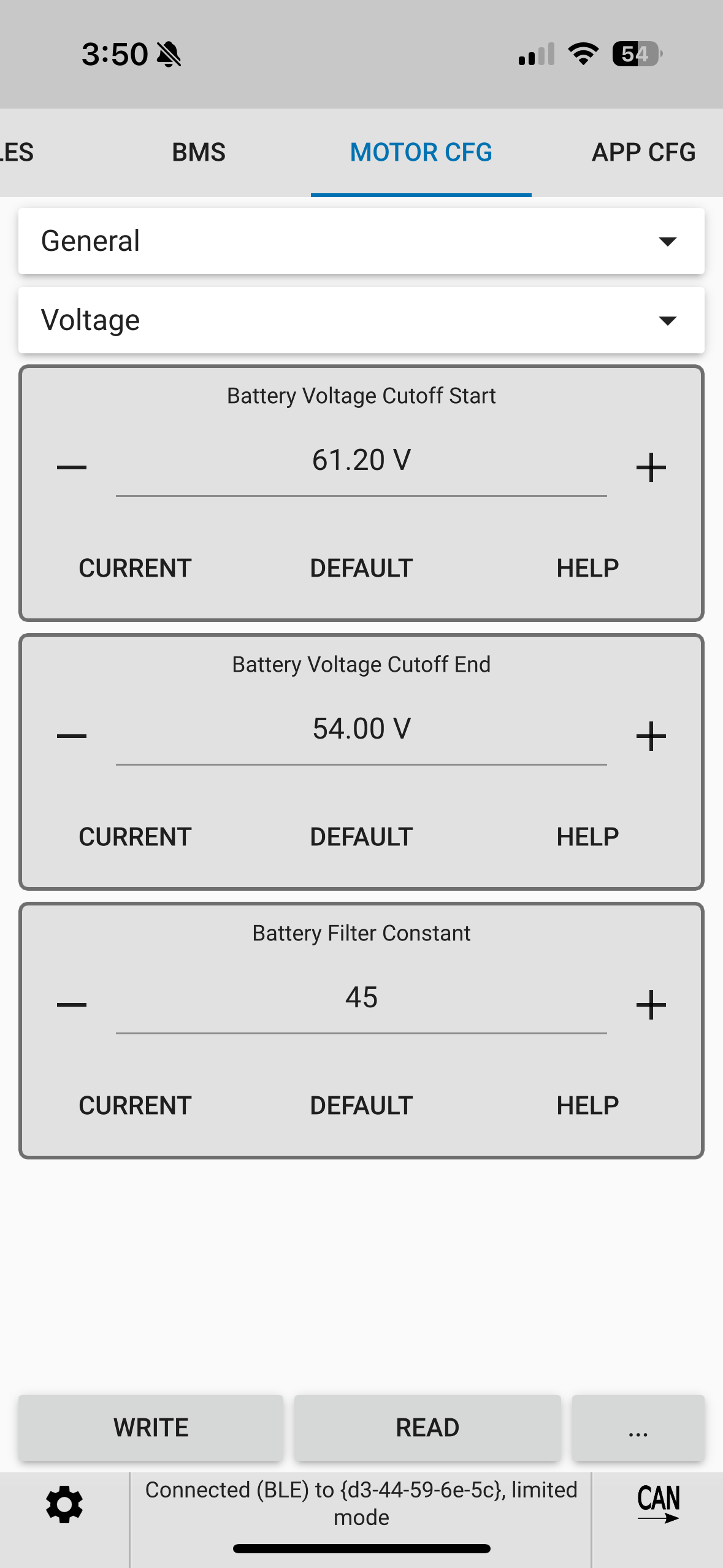Image resolution: width=723 pixels, height=1568 pixels.
Task: Expand the Voltage section dropdown
Action: [361, 320]
